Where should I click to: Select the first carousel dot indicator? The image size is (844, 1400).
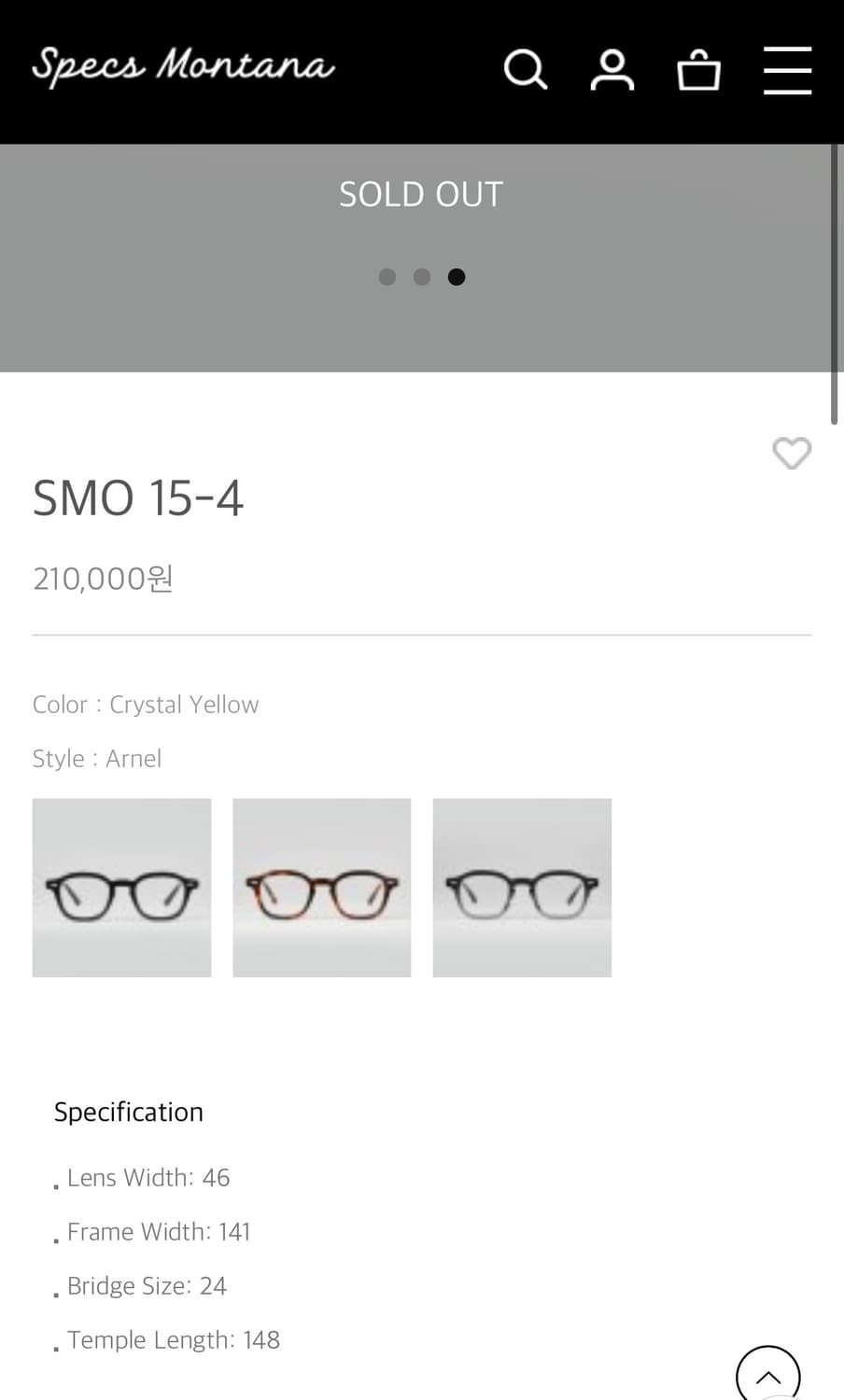point(387,276)
